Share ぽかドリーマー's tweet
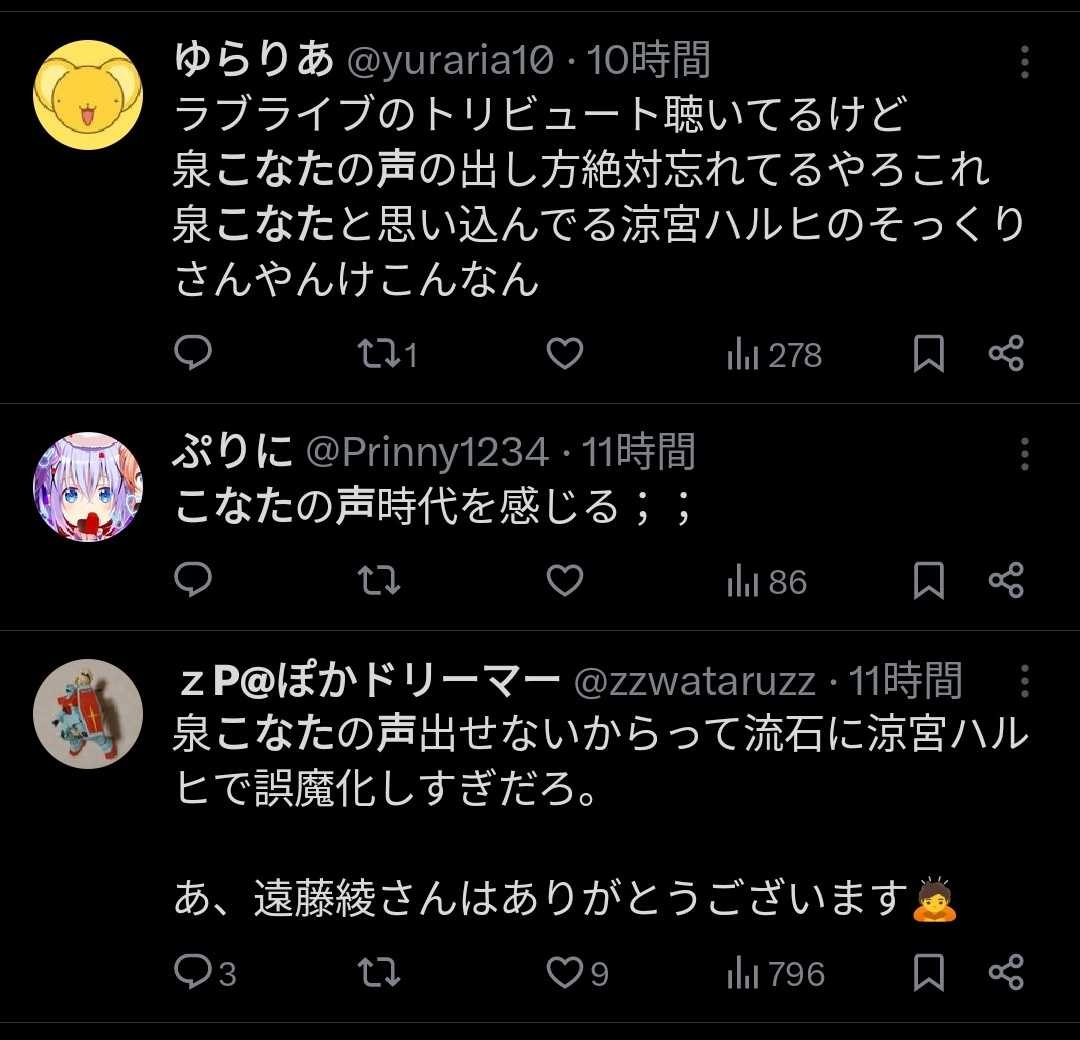This screenshot has width=1080, height=1040. [x=1005, y=972]
